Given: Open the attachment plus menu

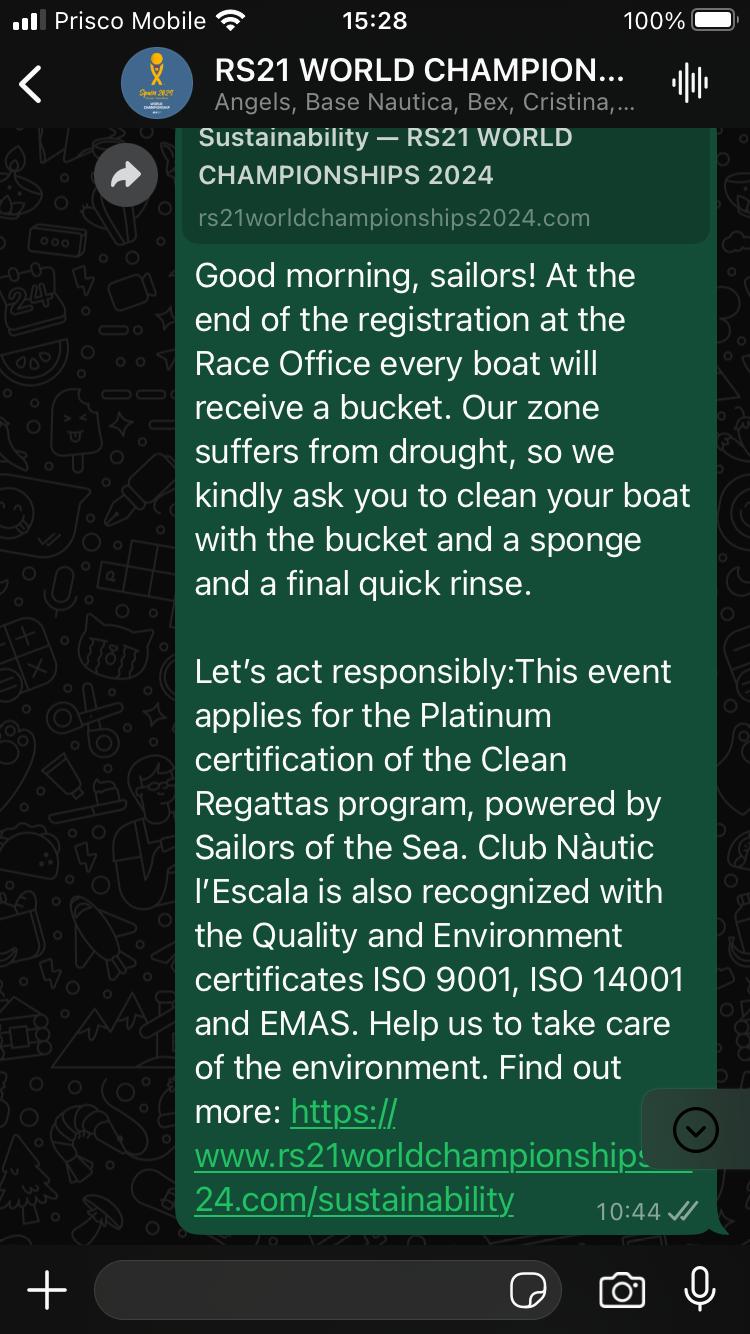Looking at the screenshot, I should (47, 1290).
